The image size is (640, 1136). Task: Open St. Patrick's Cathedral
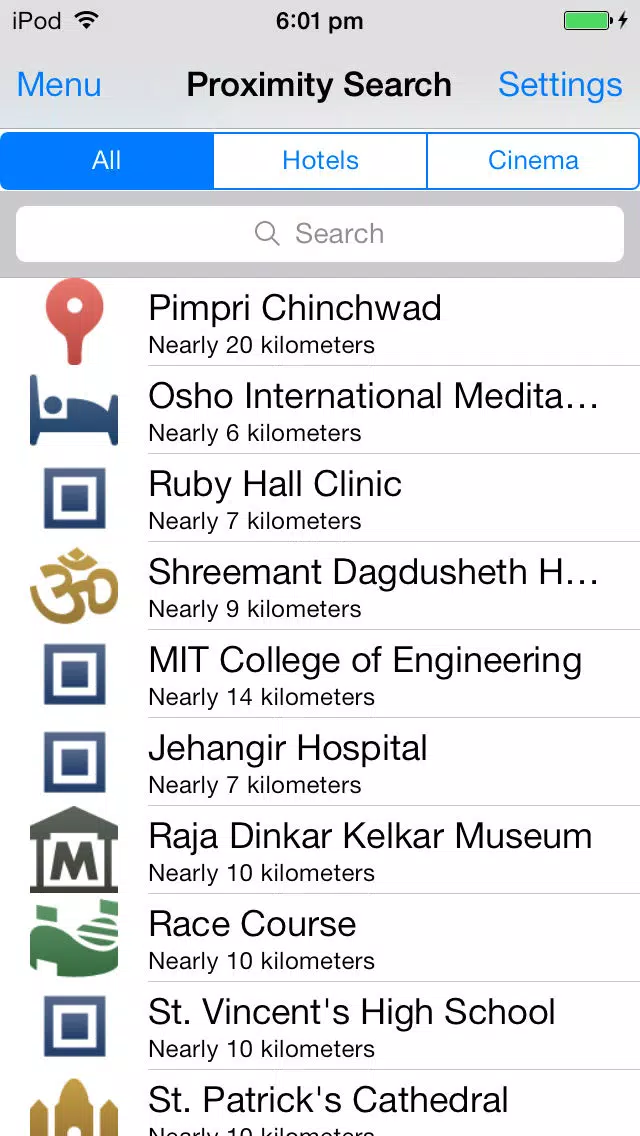pos(320,1103)
